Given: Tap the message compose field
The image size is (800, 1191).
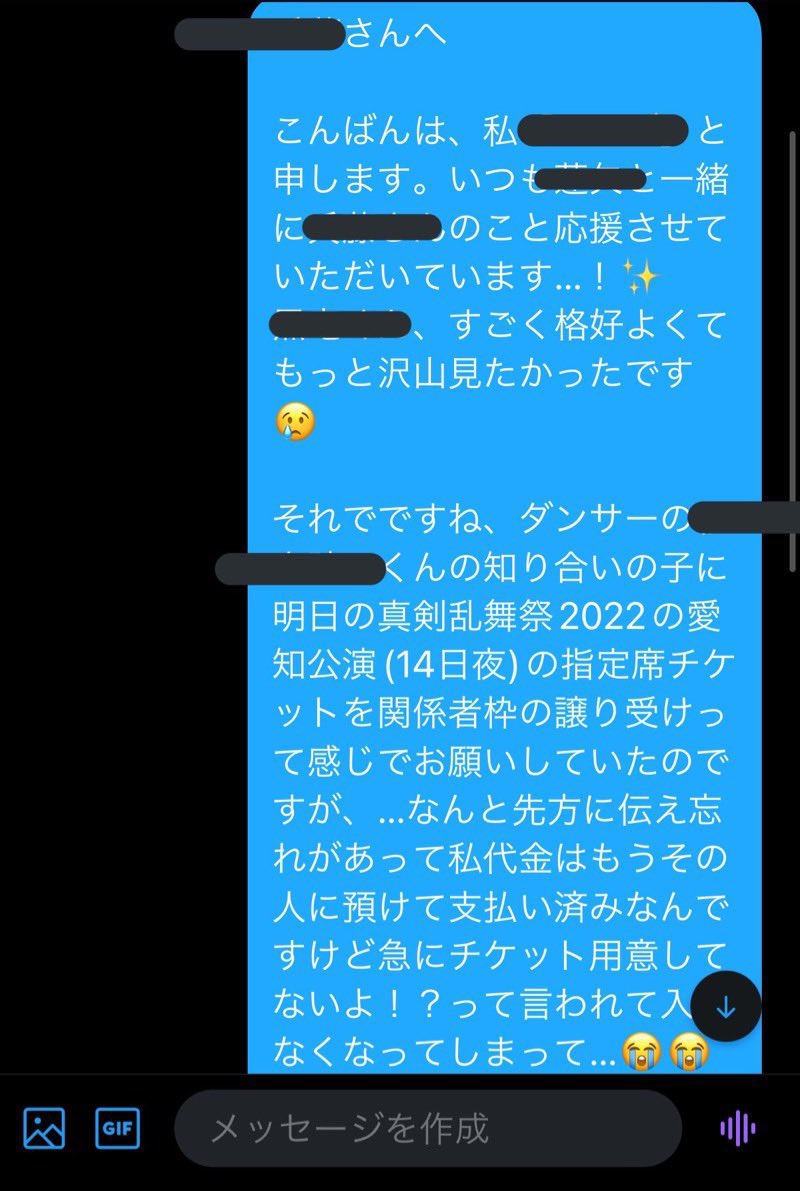Looking at the screenshot, I should click(x=428, y=1128).
